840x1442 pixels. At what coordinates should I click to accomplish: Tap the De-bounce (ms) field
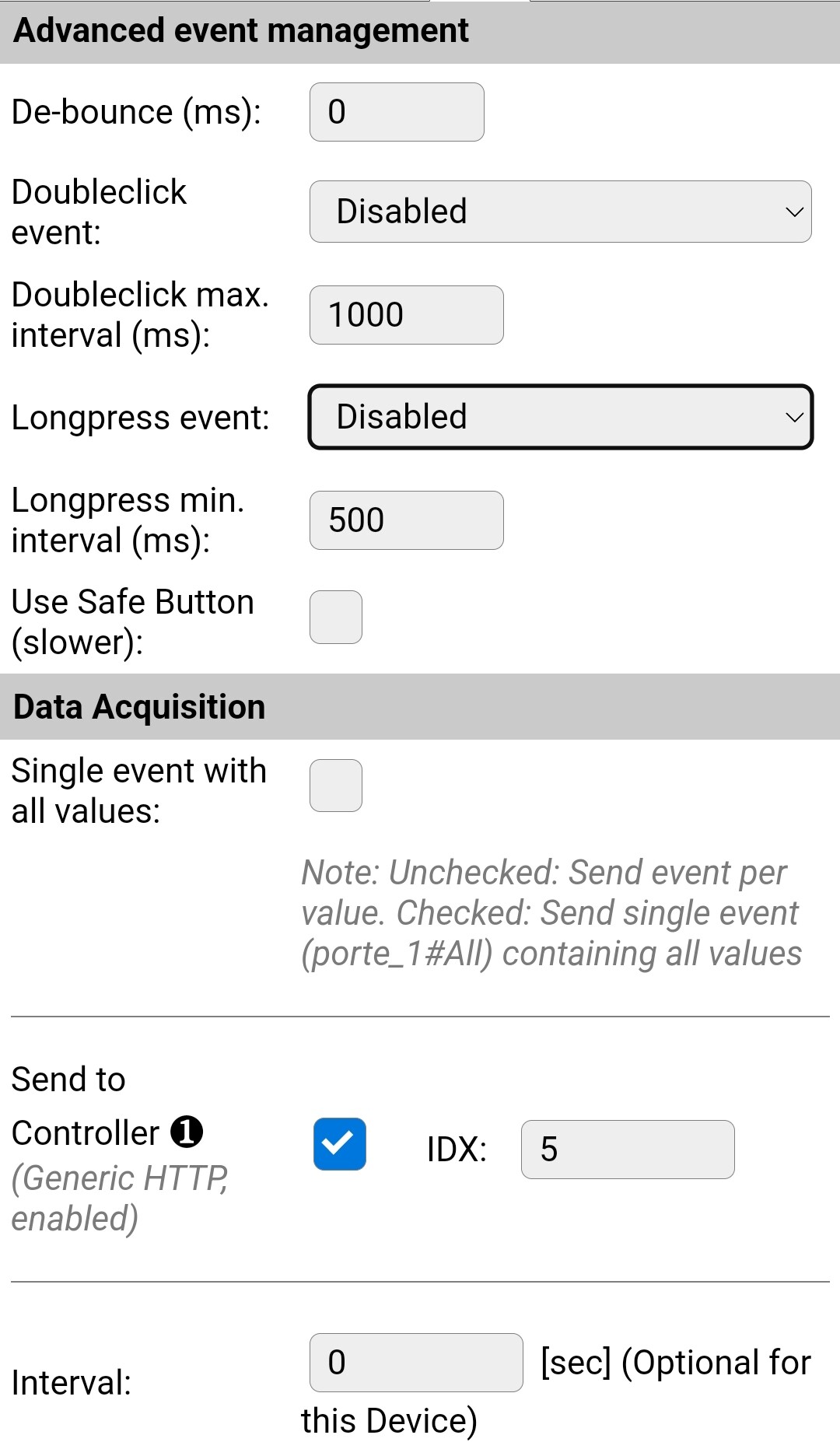[397, 112]
